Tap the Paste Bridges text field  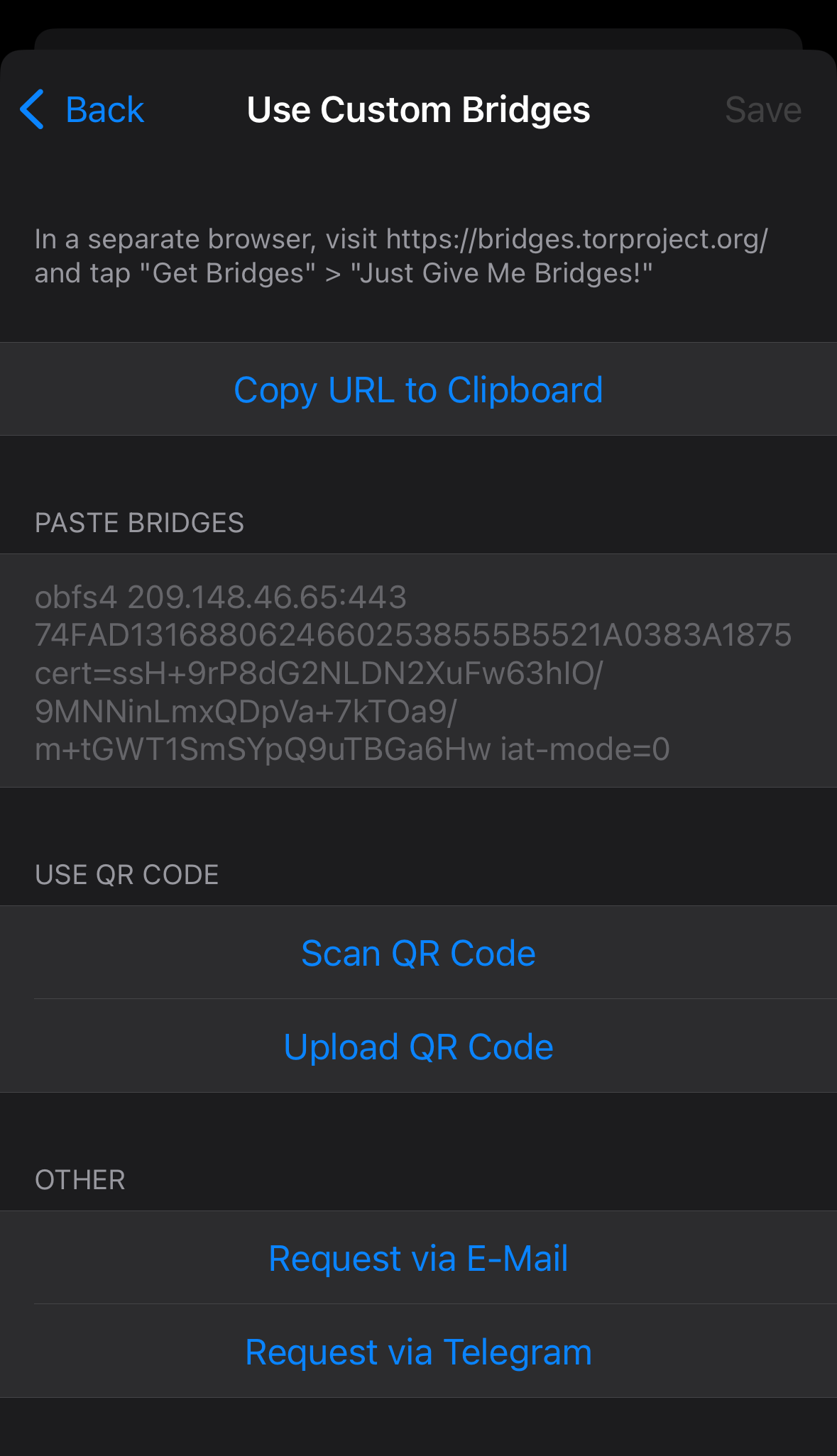click(x=418, y=671)
